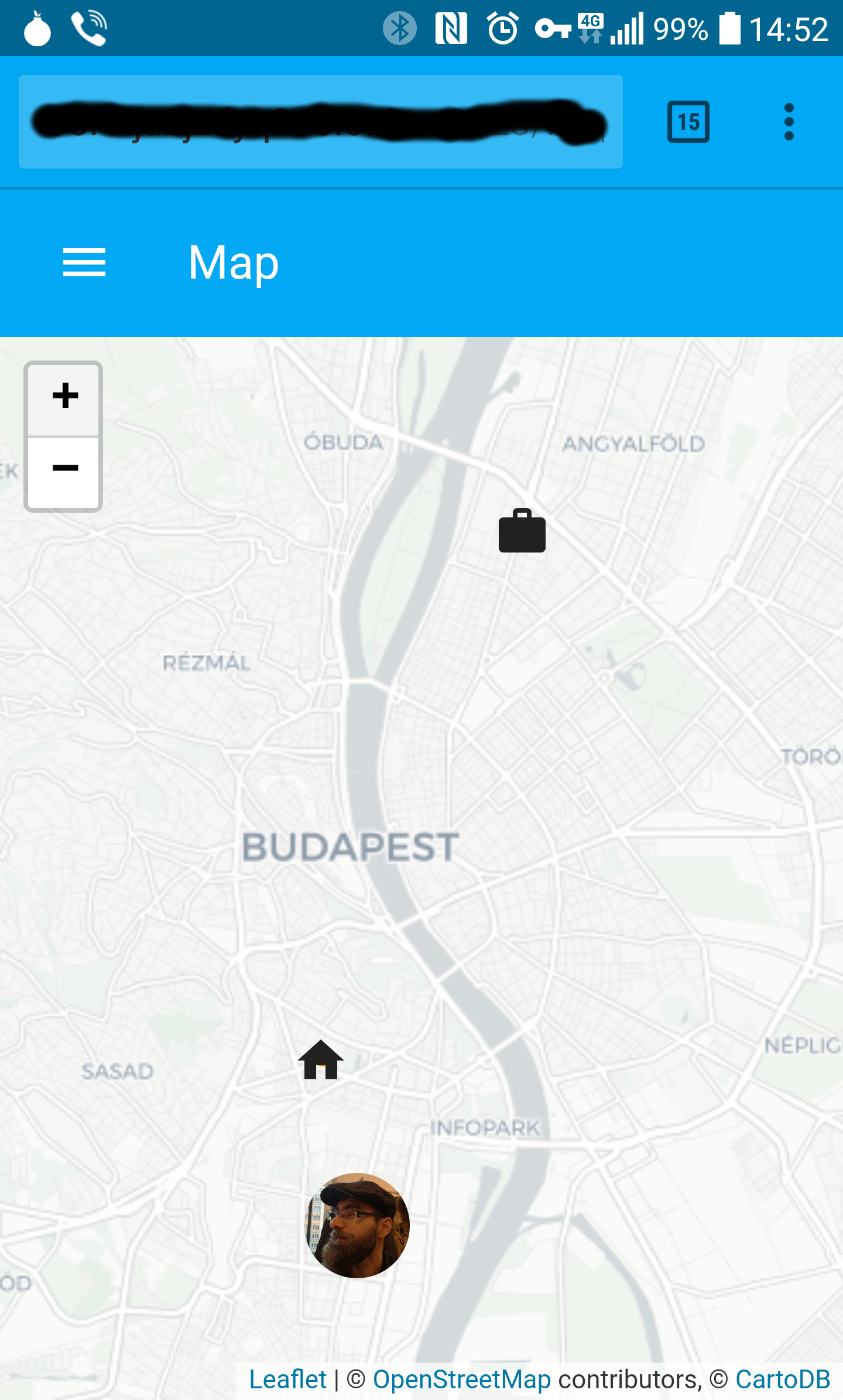Open the Leaflet attribution link
The image size is (843, 1400).
(287, 1380)
